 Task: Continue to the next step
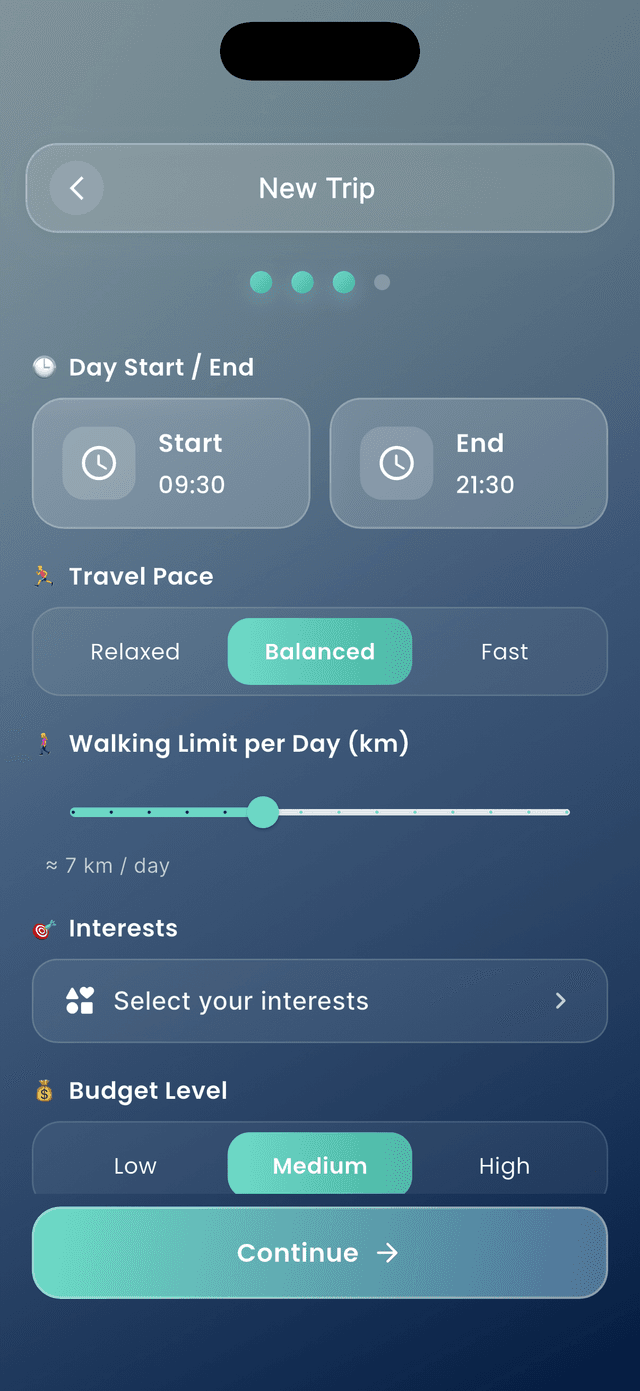320,1252
